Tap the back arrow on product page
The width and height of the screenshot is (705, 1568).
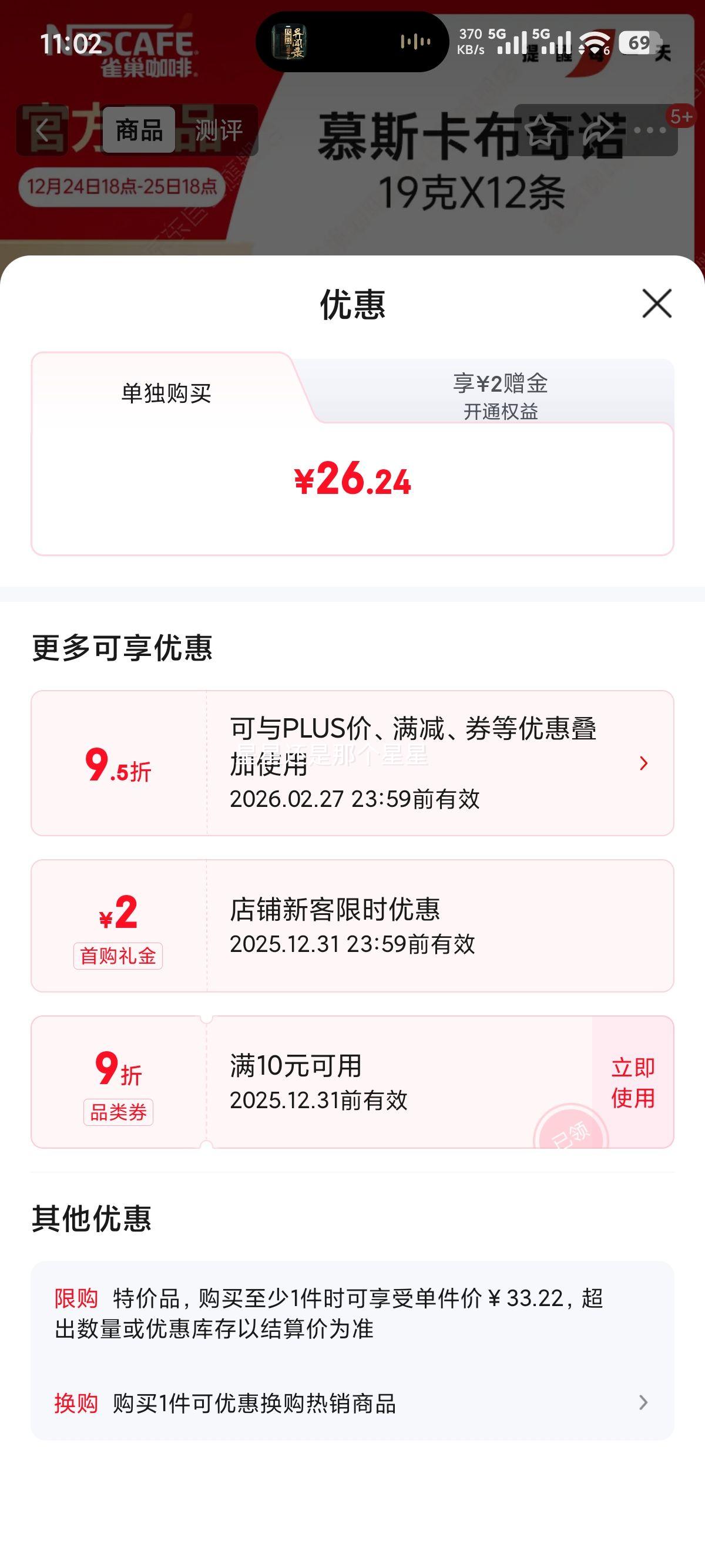coord(41,130)
